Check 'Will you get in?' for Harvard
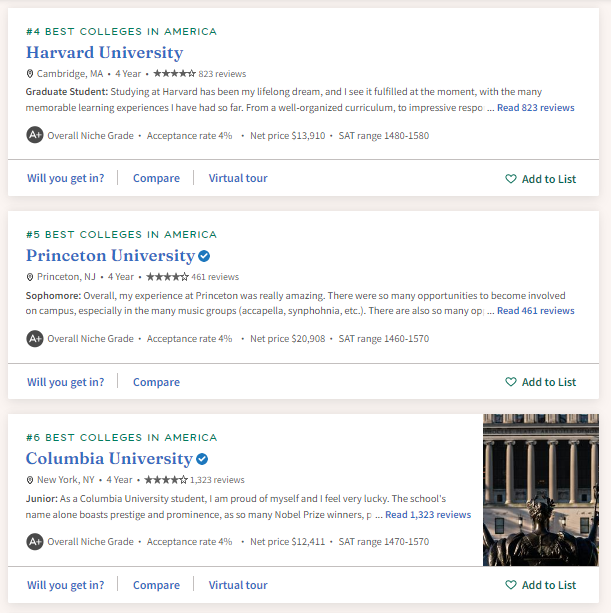This screenshot has width=611, height=613. tap(65, 178)
